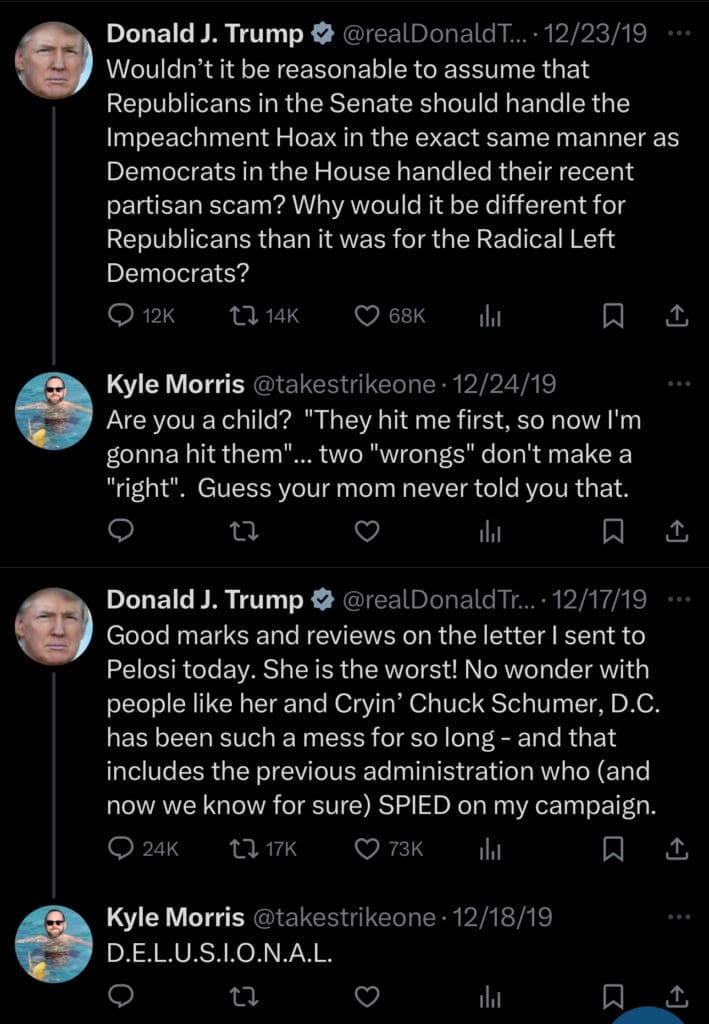Share Trump's 12/23/19 tweet

[x=677, y=316]
